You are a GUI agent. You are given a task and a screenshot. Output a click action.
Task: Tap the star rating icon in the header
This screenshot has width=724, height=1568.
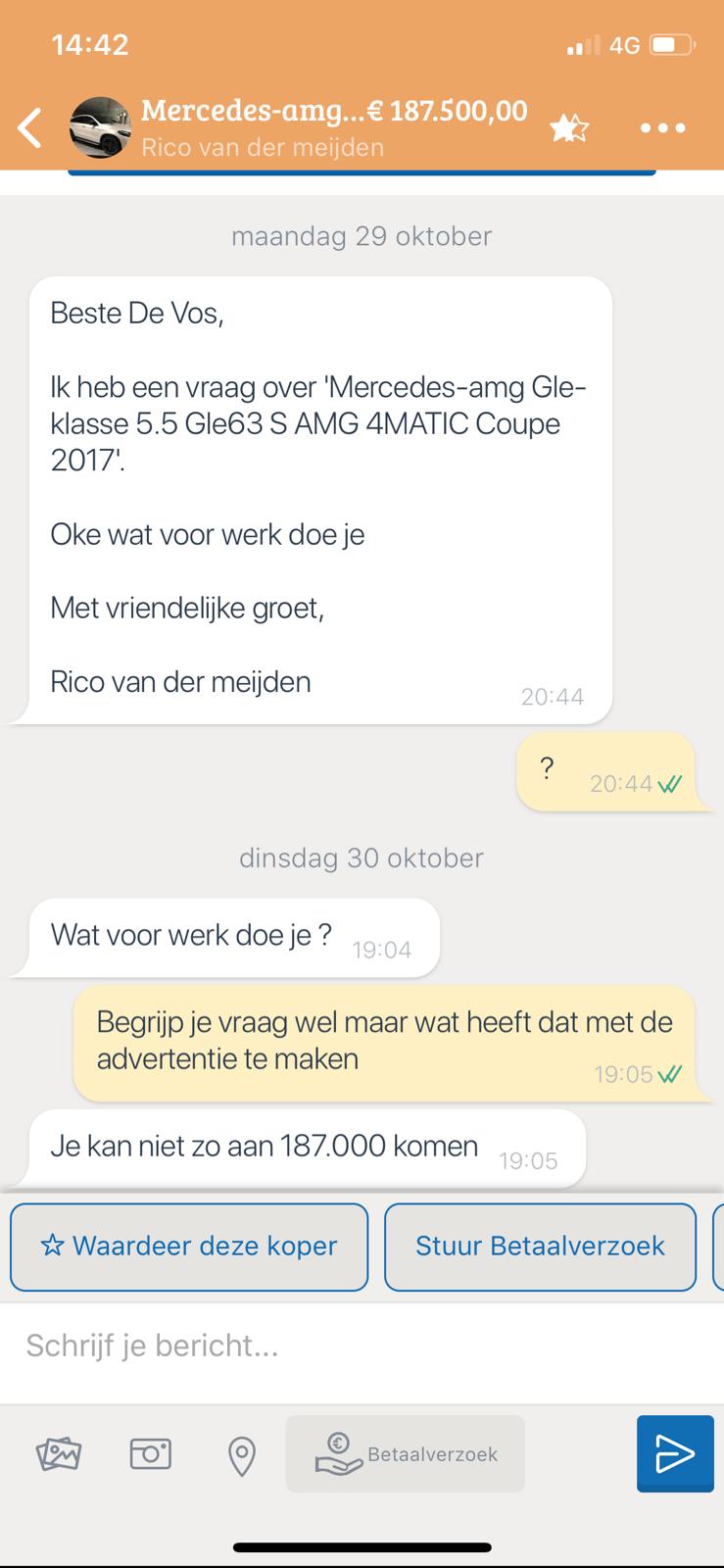[x=569, y=128]
